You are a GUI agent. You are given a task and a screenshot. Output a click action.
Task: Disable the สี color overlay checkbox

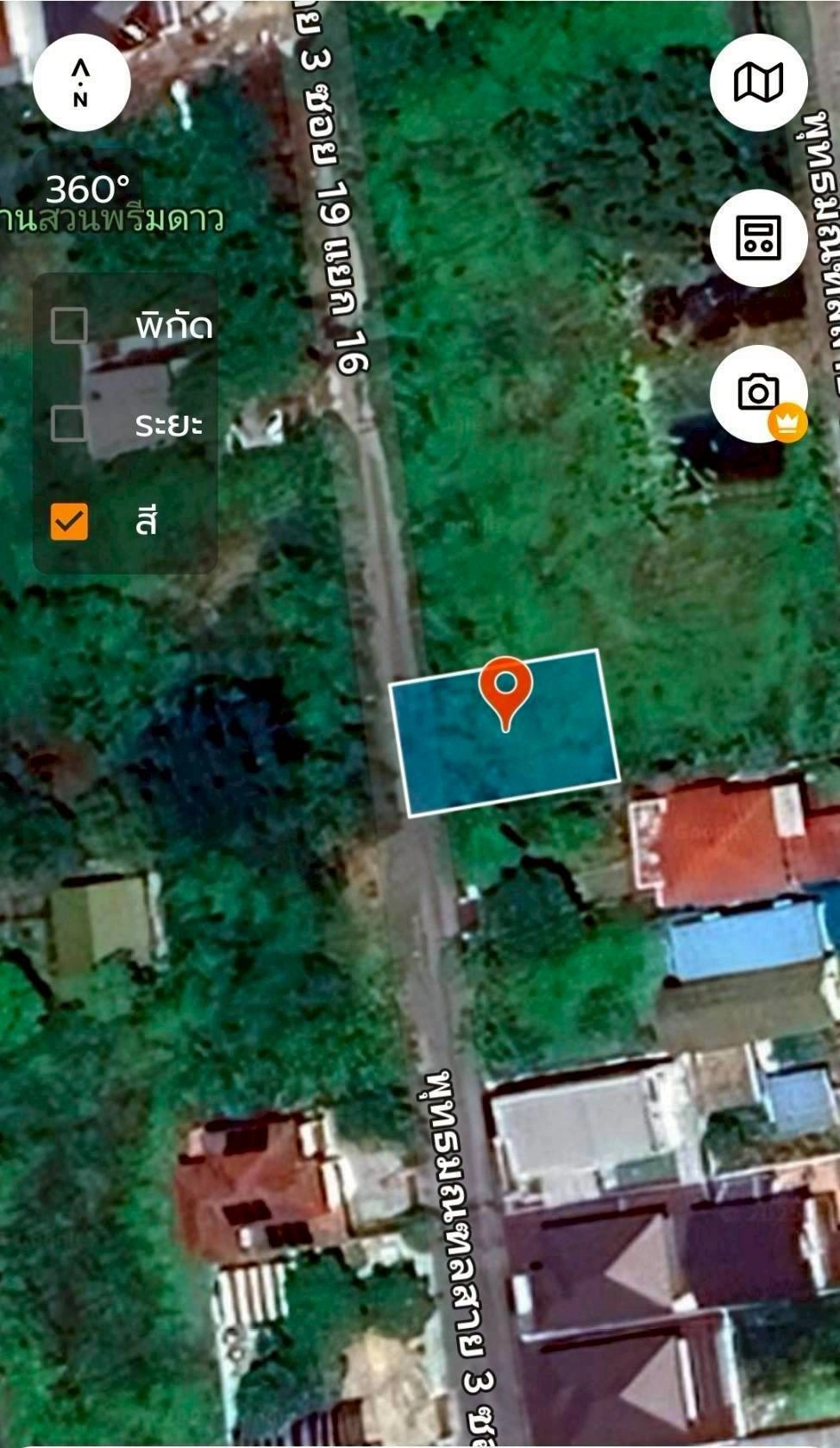click(68, 521)
